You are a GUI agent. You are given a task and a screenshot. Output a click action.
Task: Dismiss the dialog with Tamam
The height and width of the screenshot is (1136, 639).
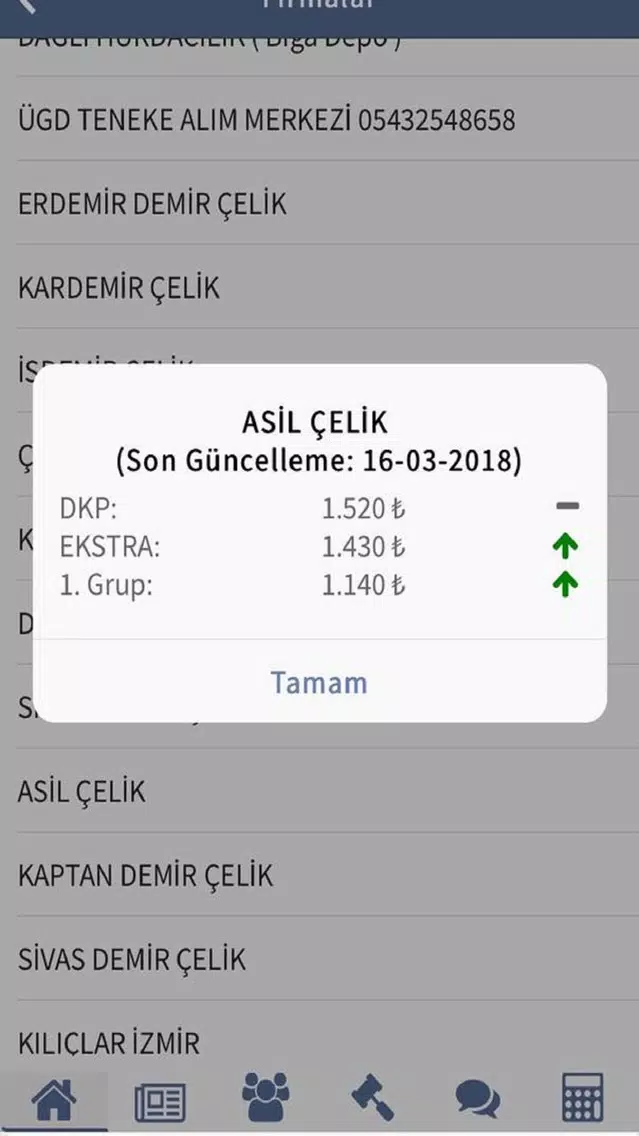tap(320, 682)
